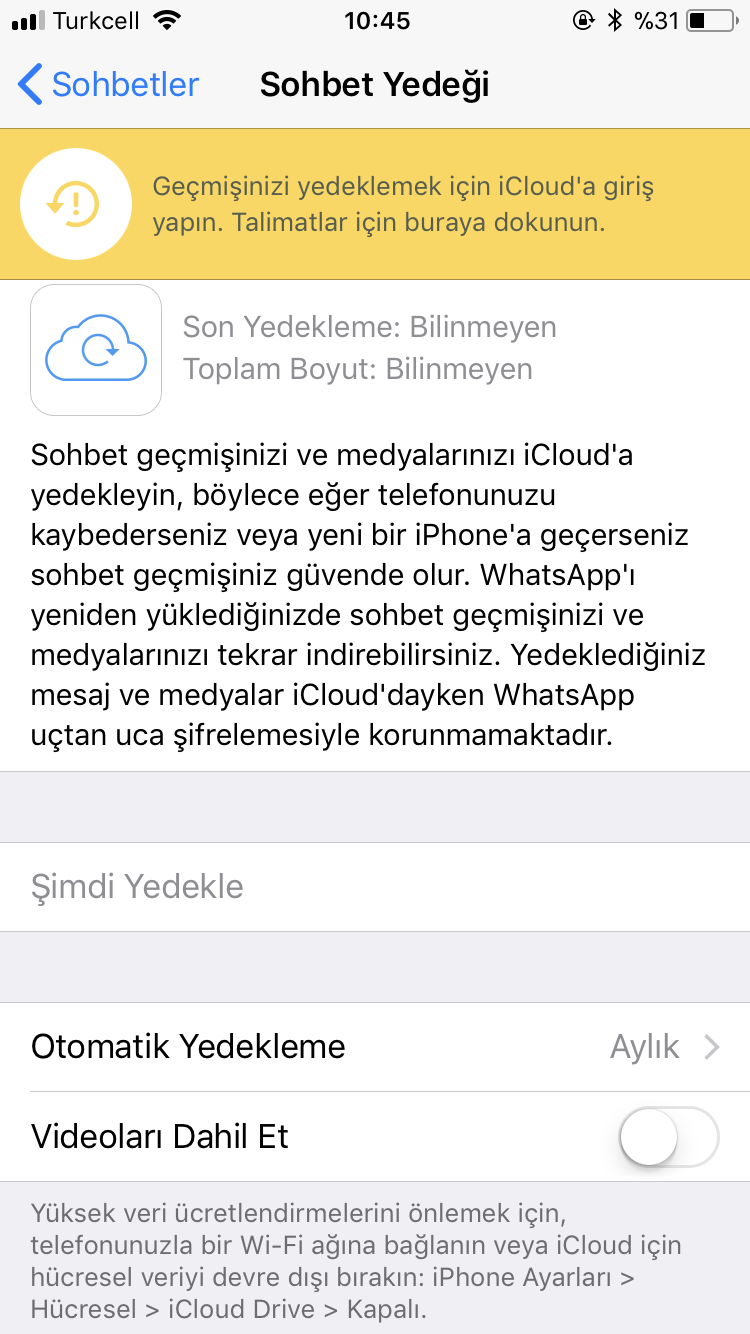Open Otomatik Yedekleme frequency setting
750x1334 pixels.
point(375,1047)
